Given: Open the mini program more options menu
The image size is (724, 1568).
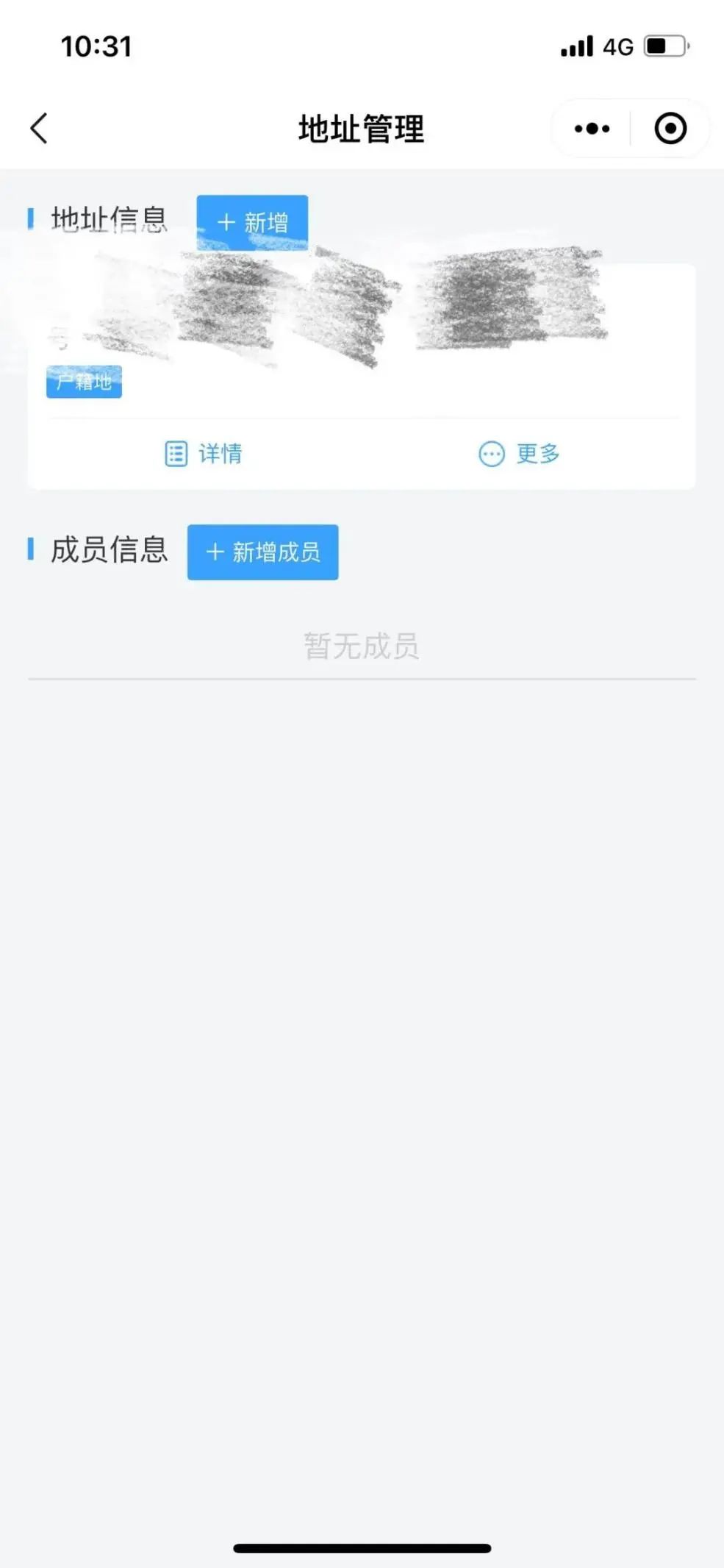Looking at the screenshot, I should pos(592,129).
